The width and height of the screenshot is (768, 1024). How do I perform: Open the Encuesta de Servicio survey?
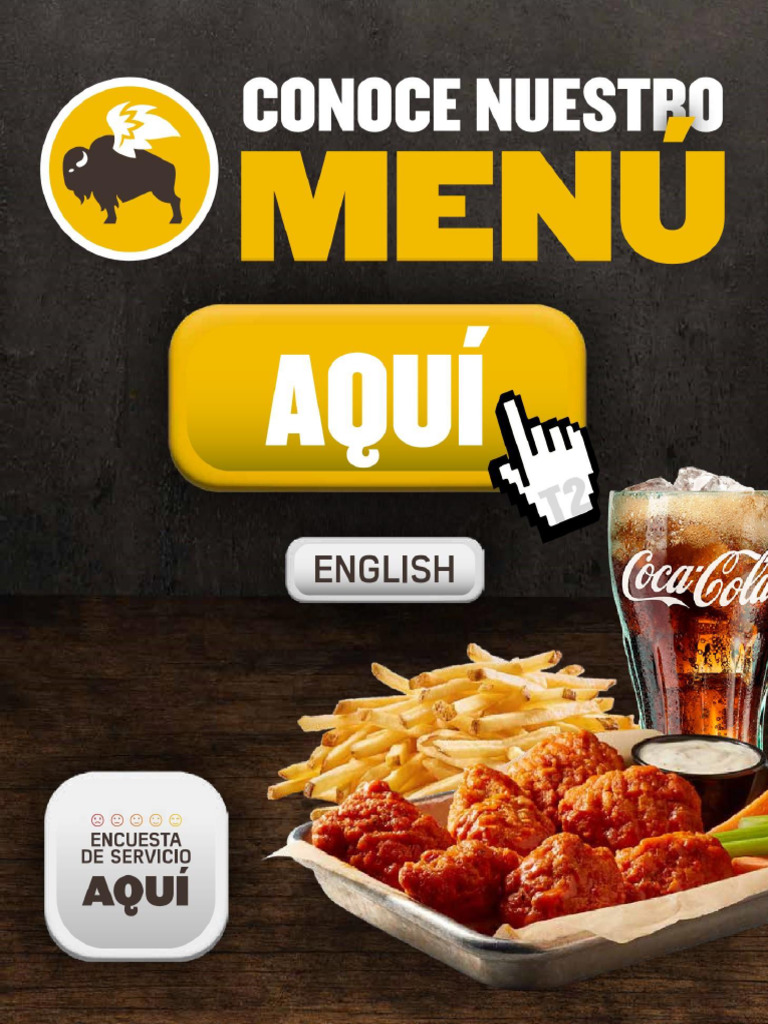[x=136, y=866]
